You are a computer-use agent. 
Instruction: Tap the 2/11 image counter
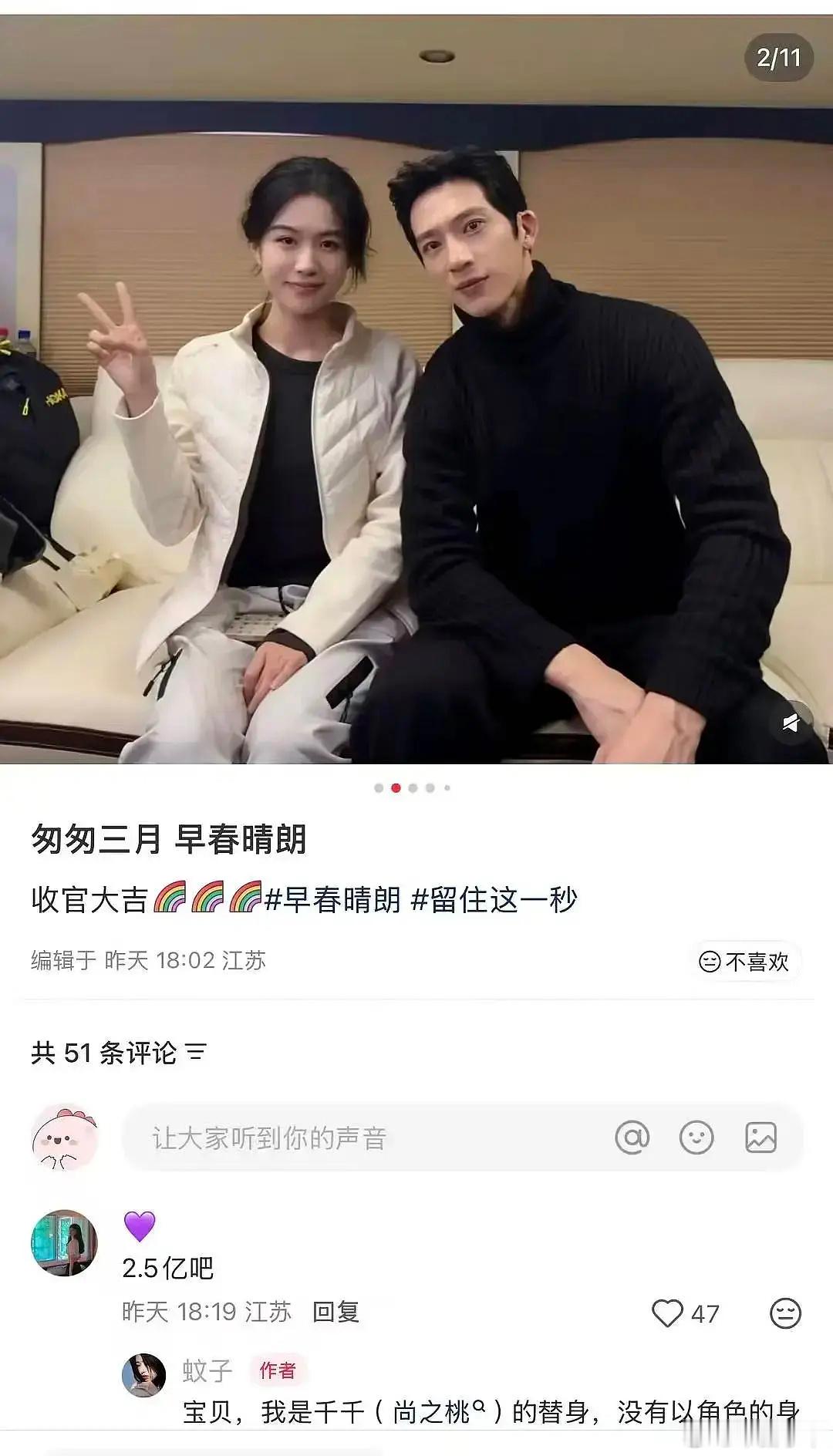point(777,57)
